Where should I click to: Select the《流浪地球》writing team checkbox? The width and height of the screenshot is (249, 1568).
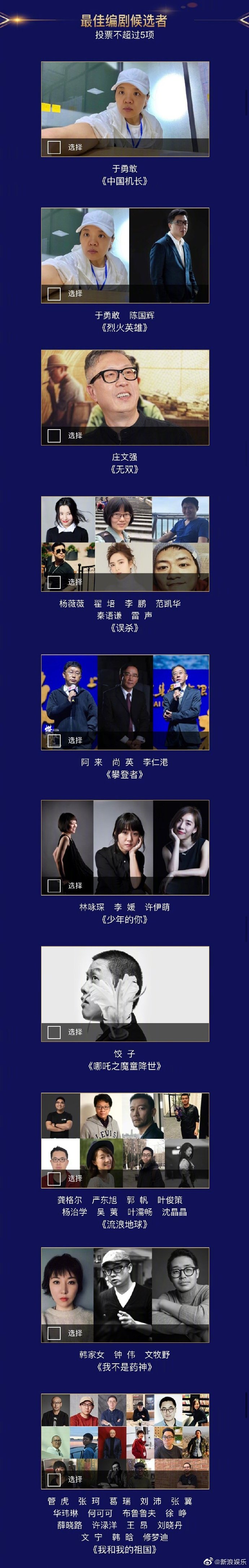[54, 1178]
